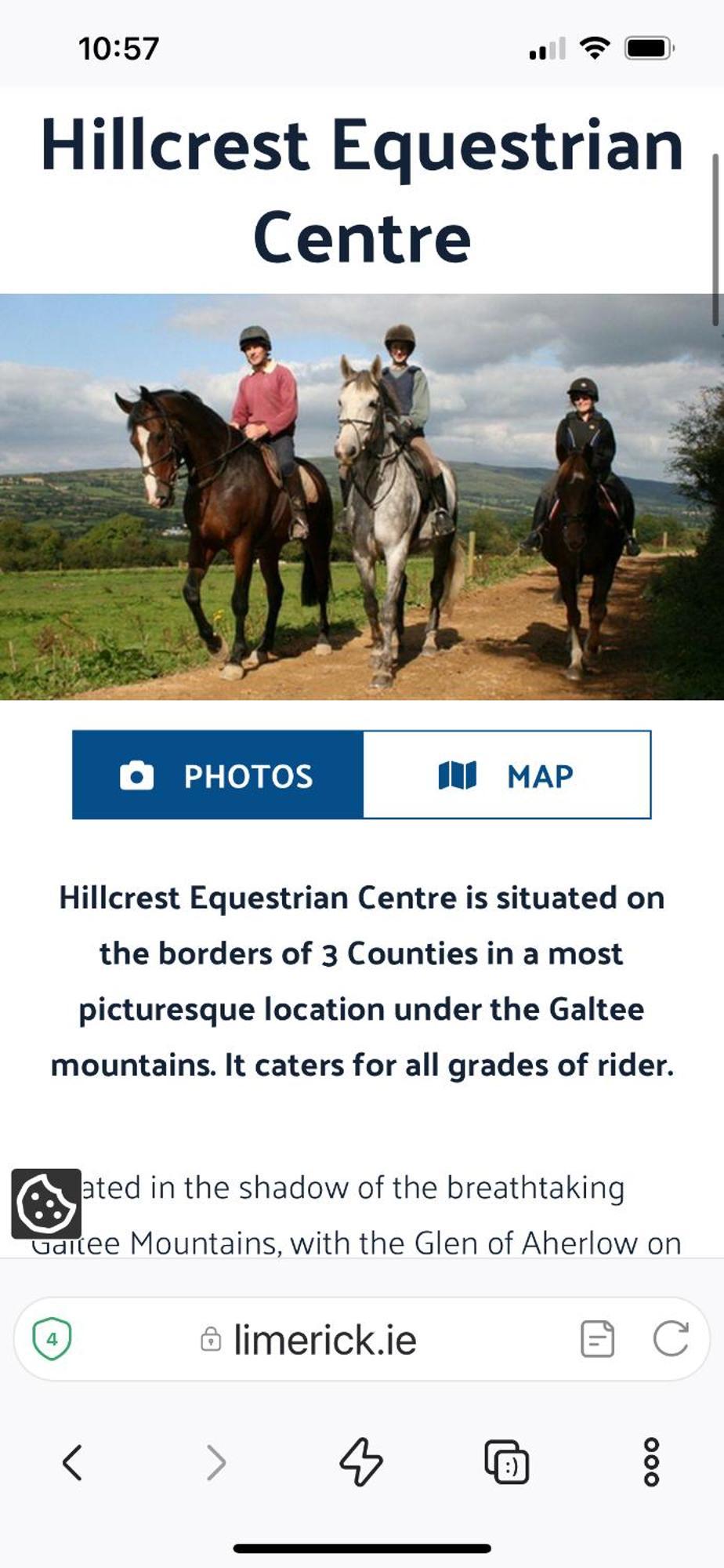Open the browser overflow menu
The height and width of the screenshot is (1568, 724).
651,1462
